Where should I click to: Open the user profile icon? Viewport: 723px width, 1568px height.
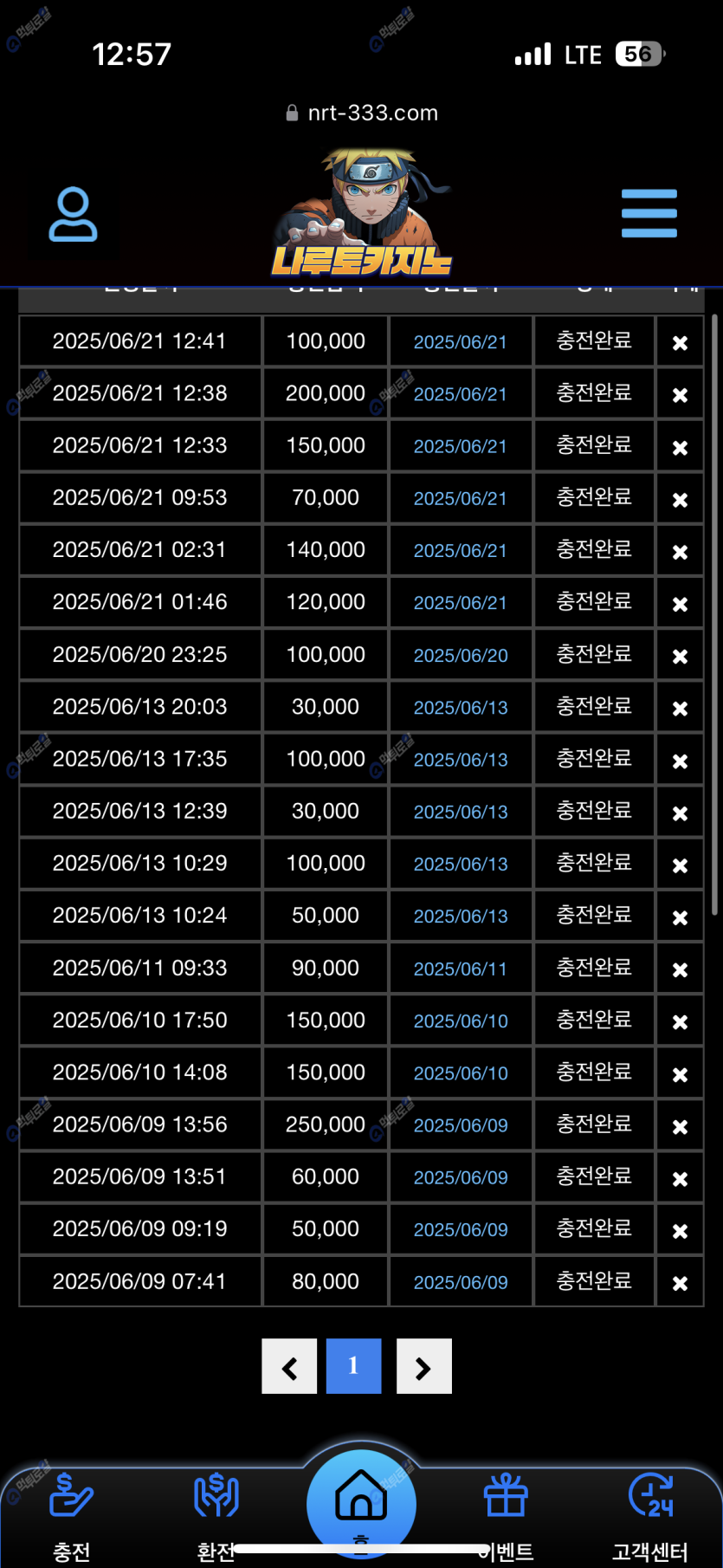coord(73,214)
